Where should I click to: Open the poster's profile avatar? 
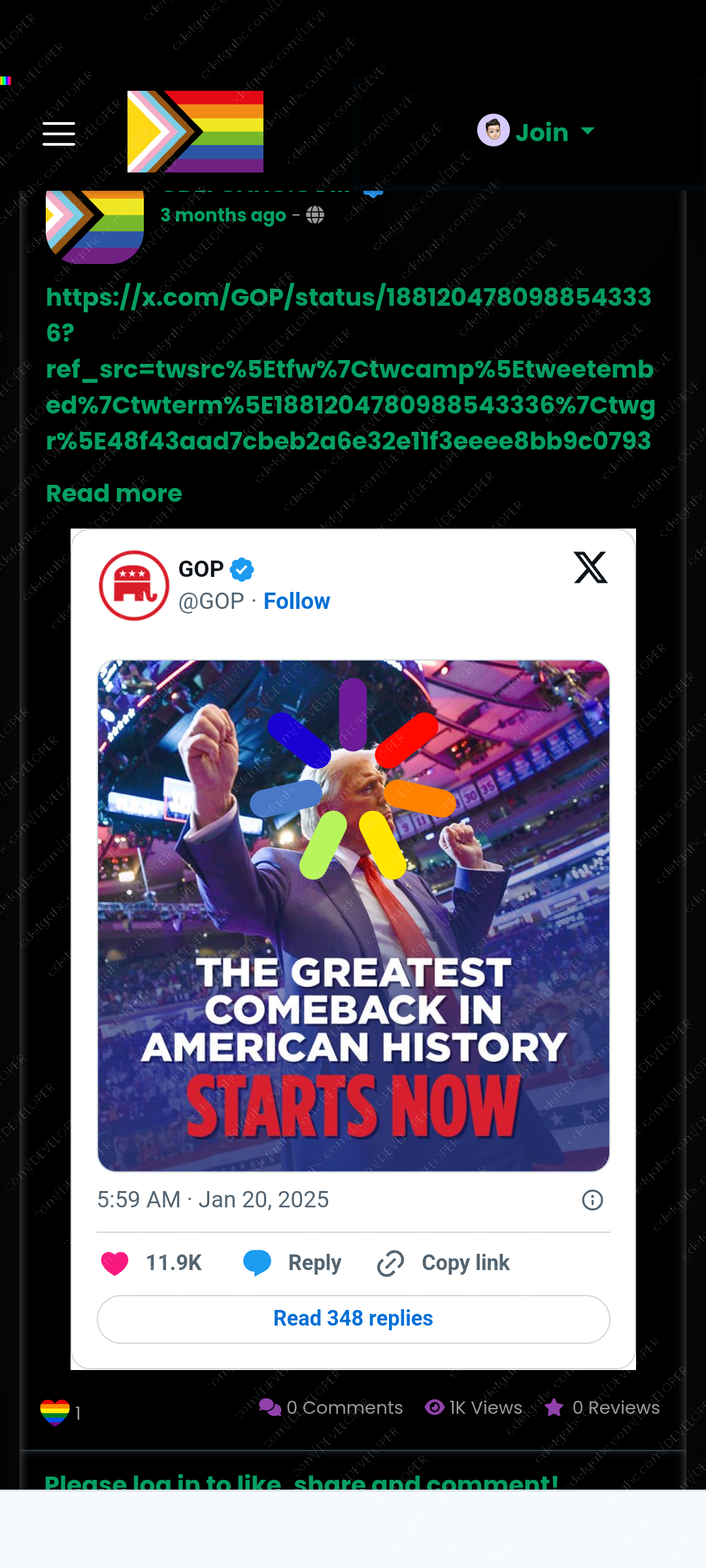tap(95, 225)
